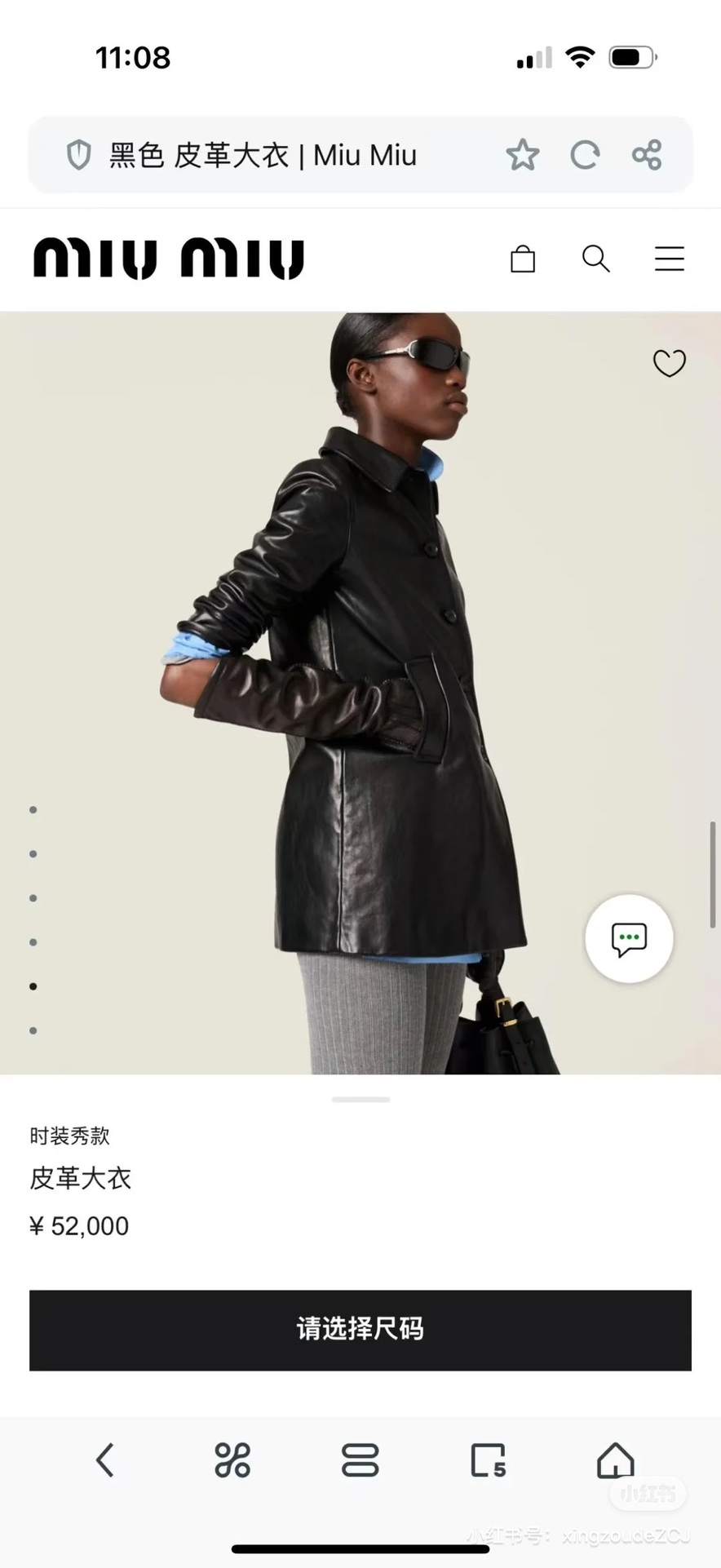Open the address bar showing 黑色 皮革大衣

[263, 155]
